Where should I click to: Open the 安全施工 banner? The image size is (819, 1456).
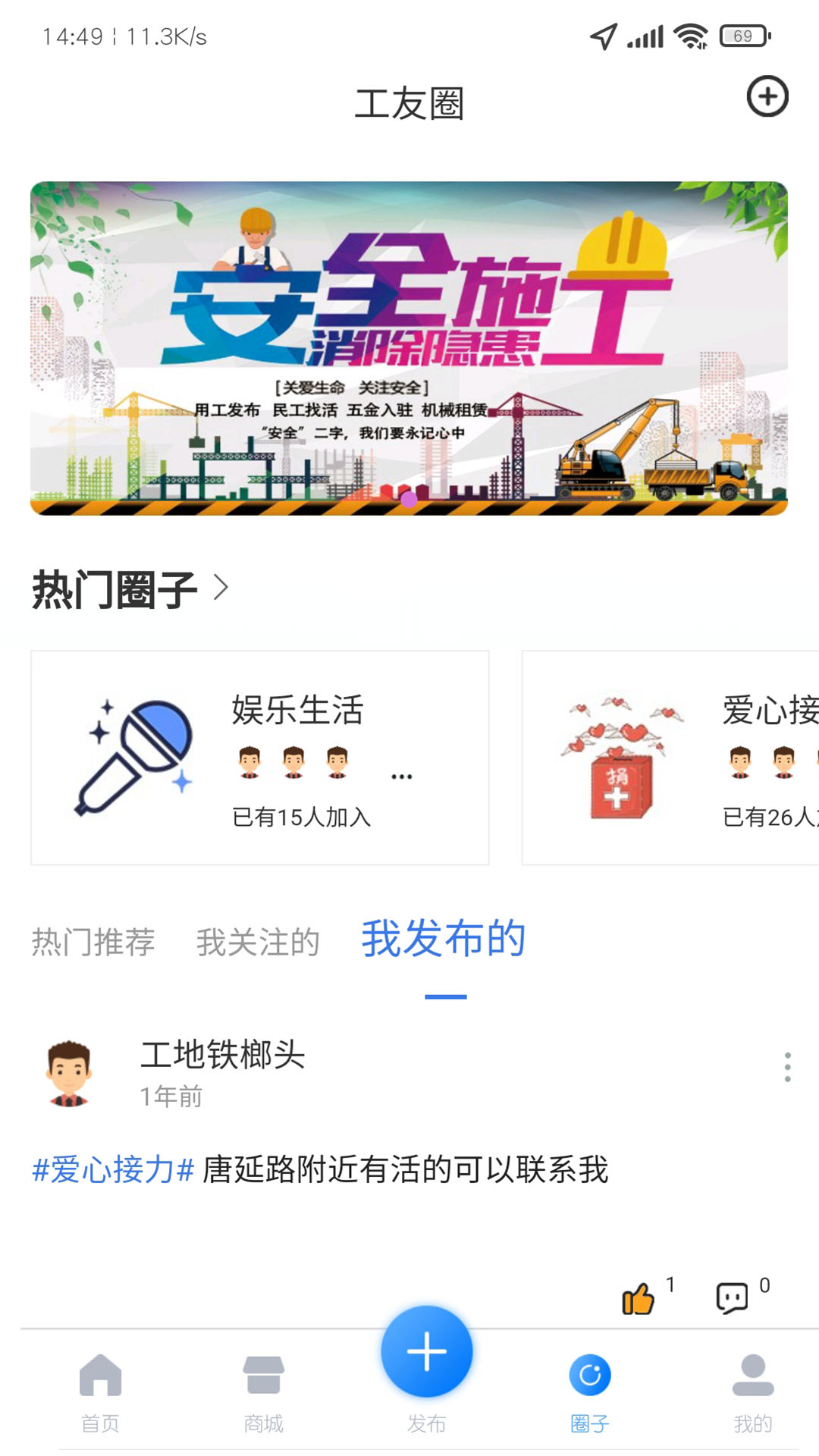(409, 348)
